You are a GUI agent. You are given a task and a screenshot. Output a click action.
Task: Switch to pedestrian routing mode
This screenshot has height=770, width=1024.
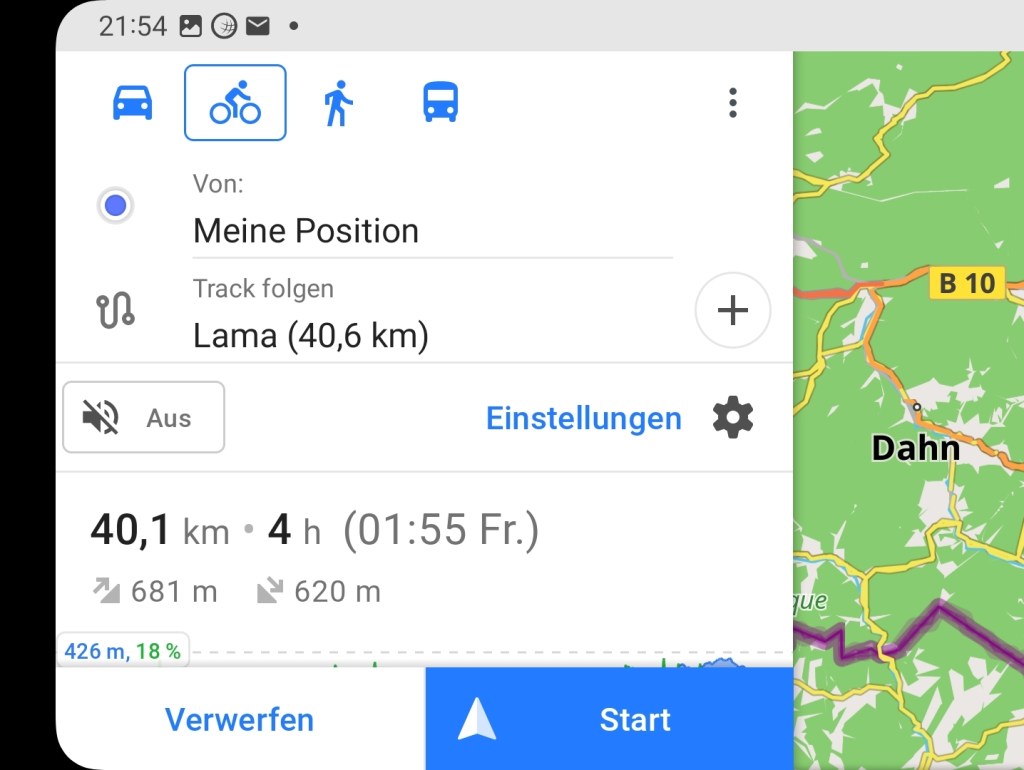pos(338,102)
